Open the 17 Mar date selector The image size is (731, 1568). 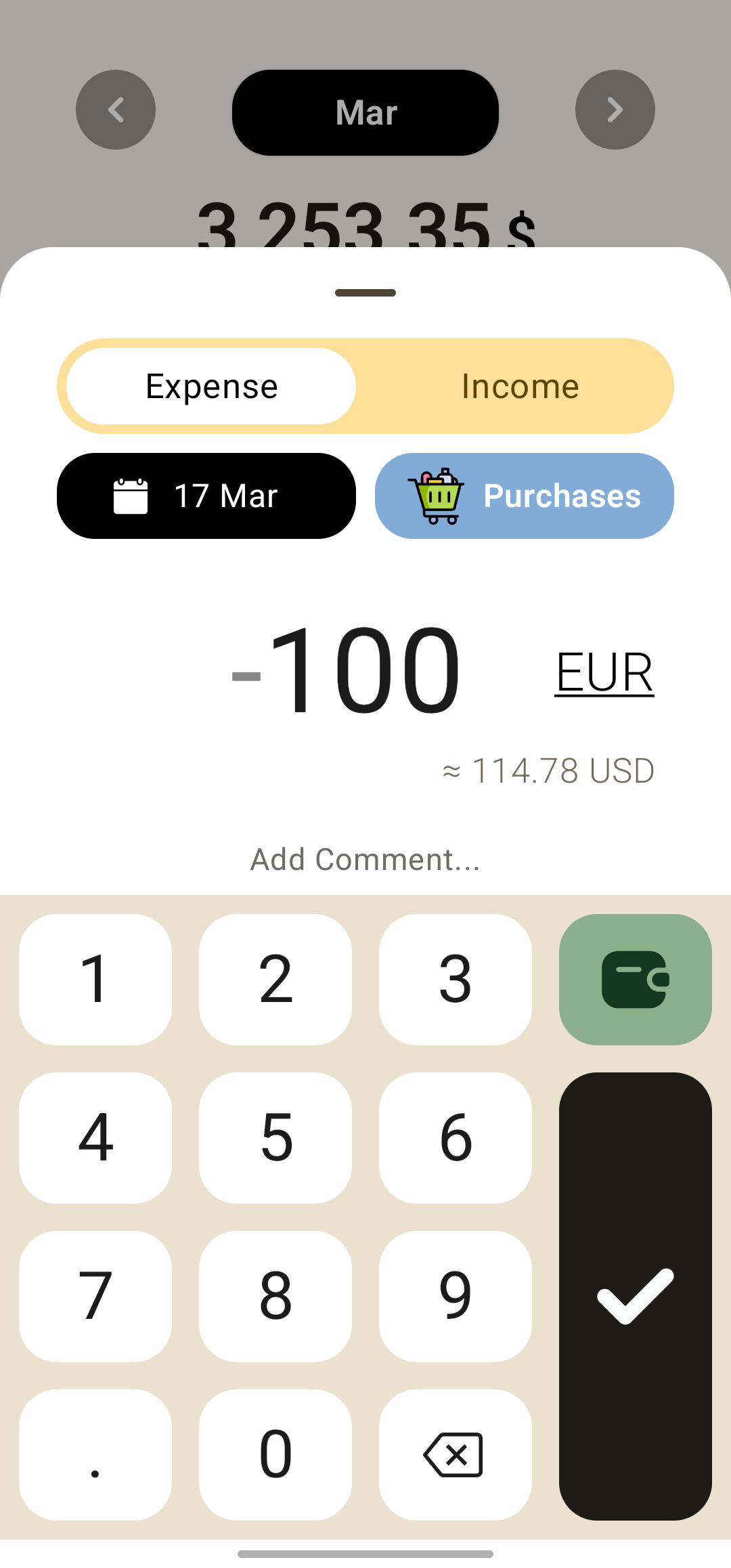pos(206,496)
